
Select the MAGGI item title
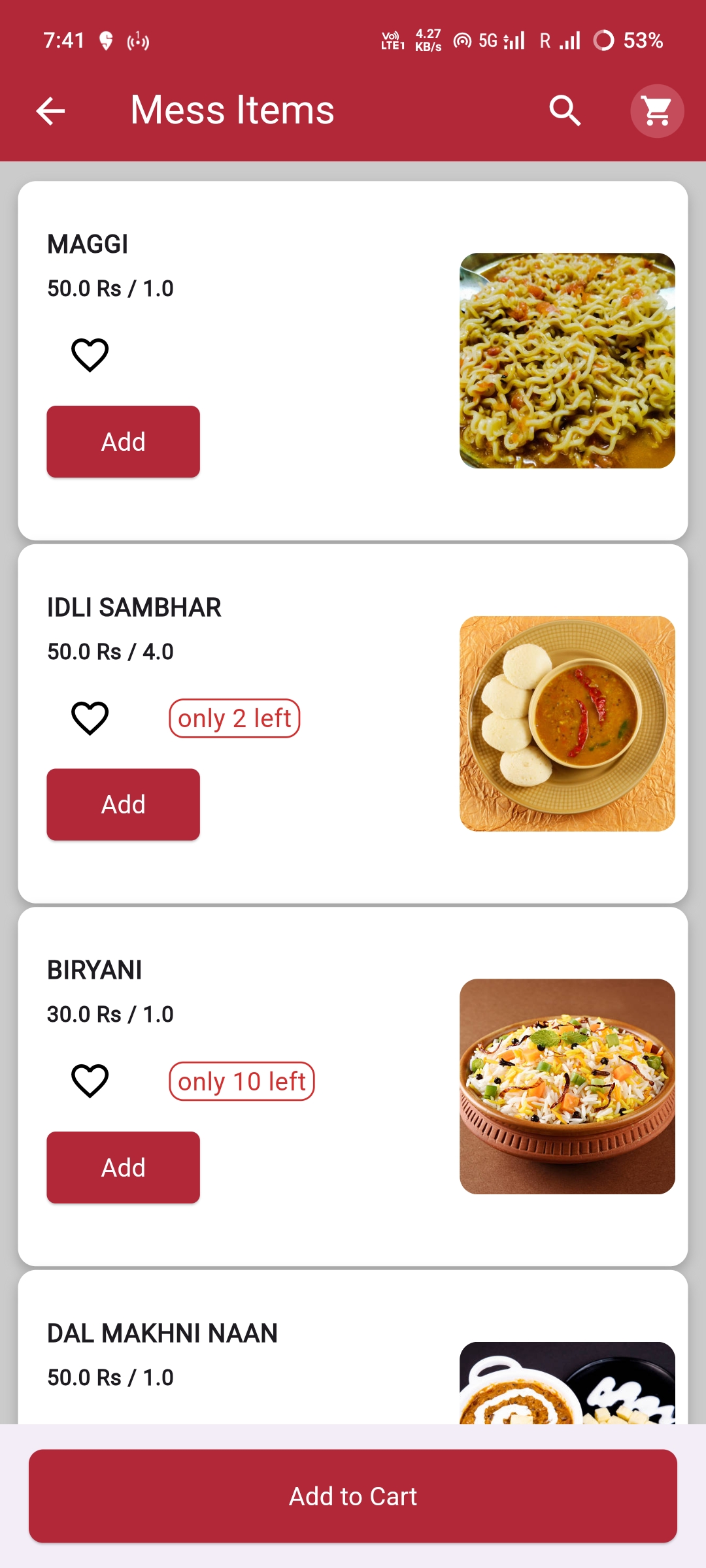(88, 244)
